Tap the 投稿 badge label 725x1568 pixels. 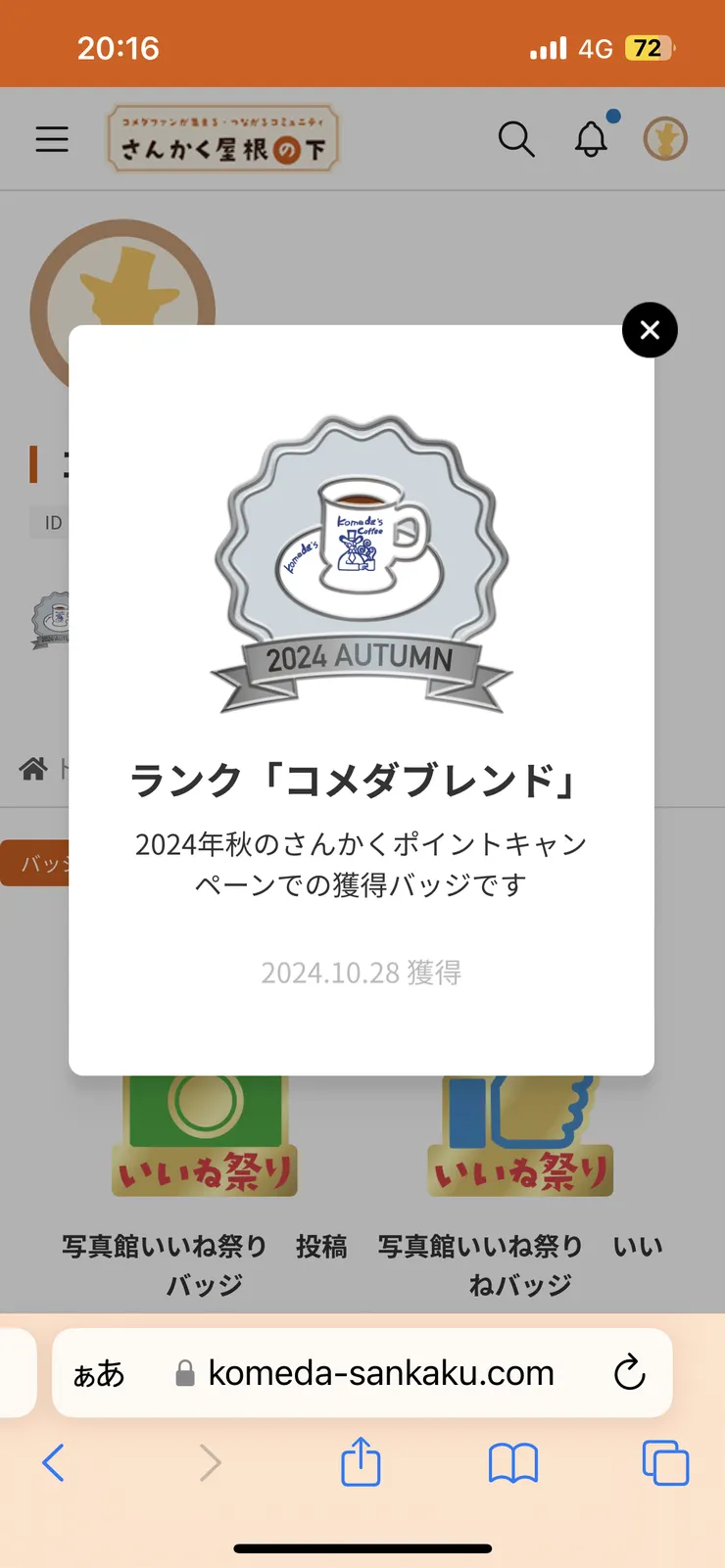click(323, 1247)
